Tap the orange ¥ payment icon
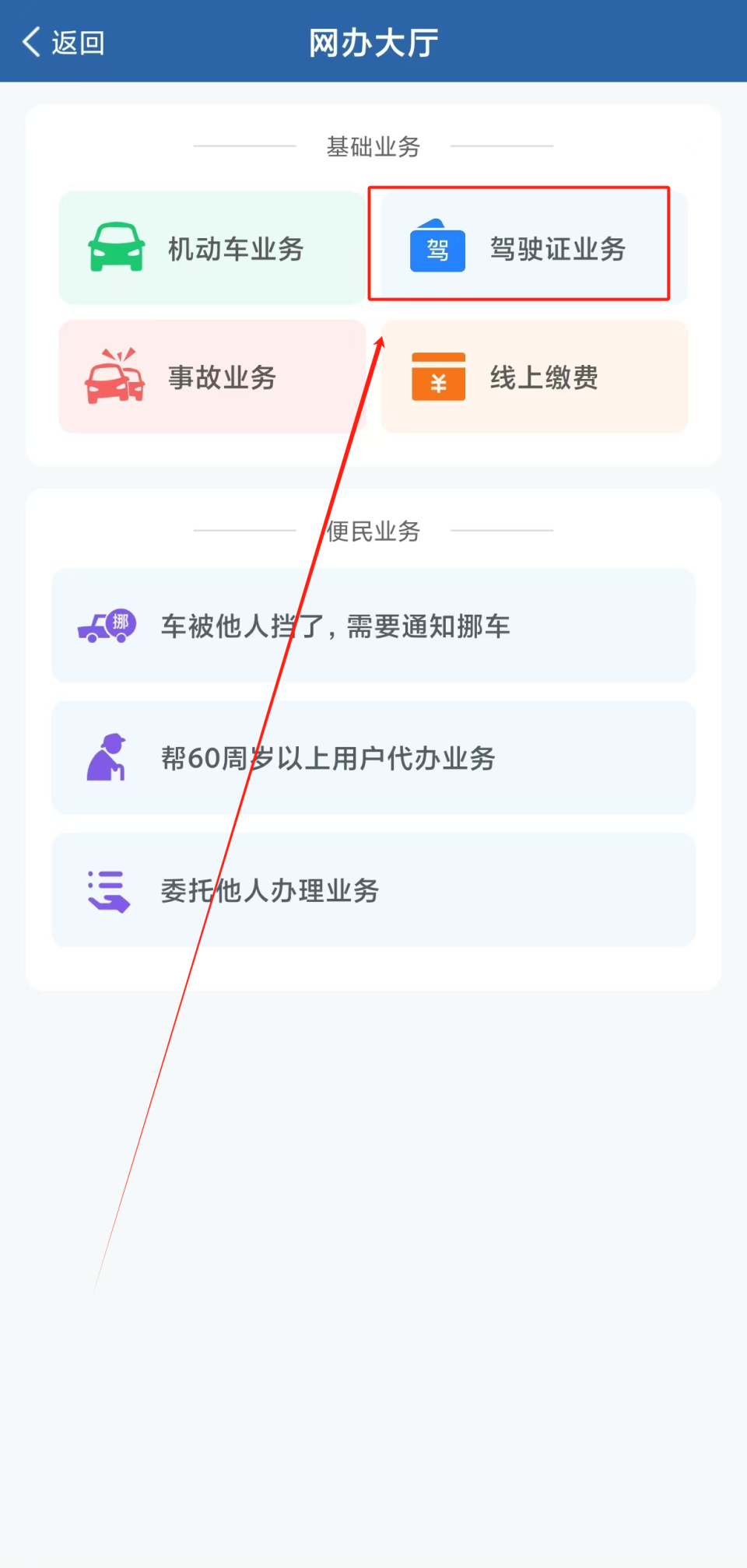 click(x=438, y=377)
